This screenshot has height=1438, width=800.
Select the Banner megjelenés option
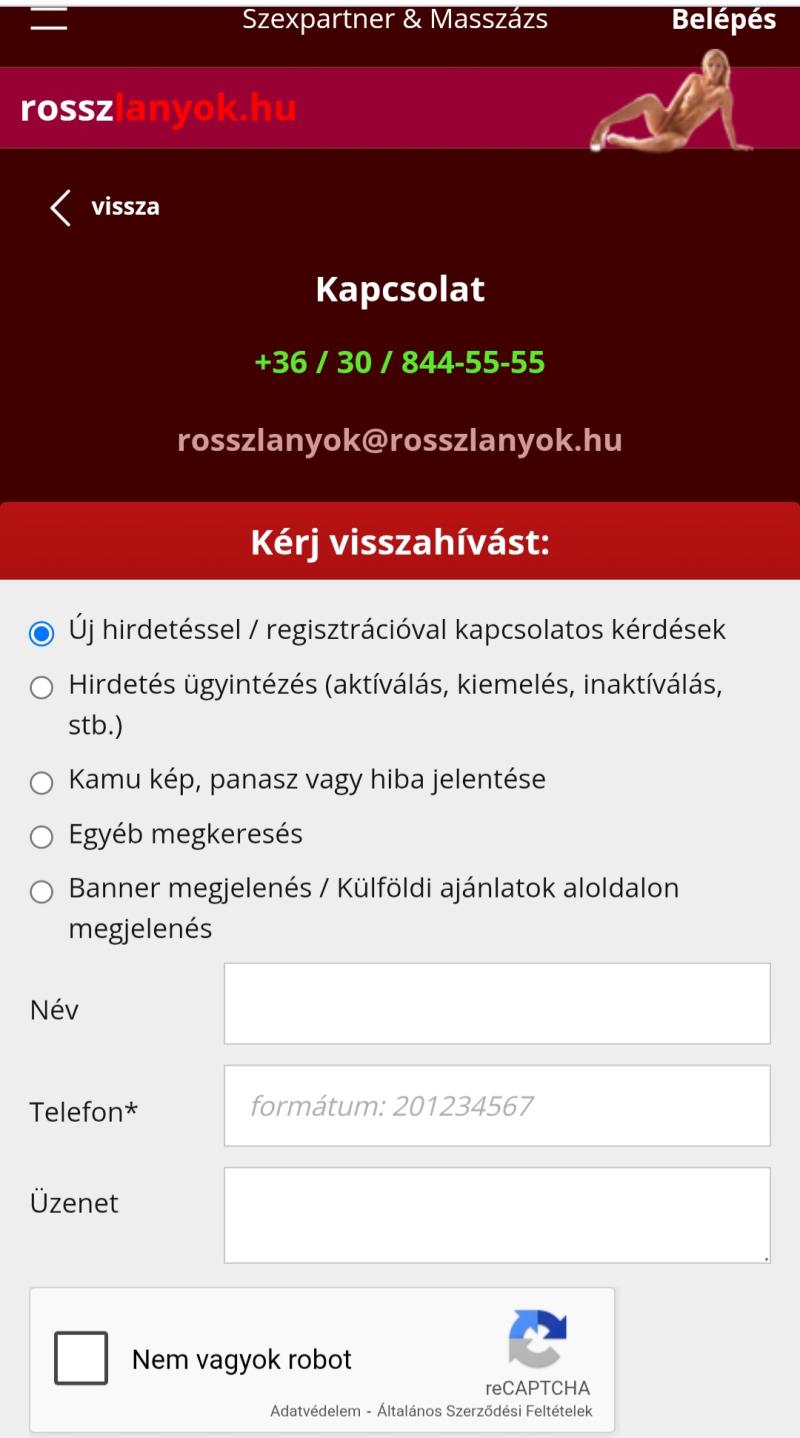41,891
